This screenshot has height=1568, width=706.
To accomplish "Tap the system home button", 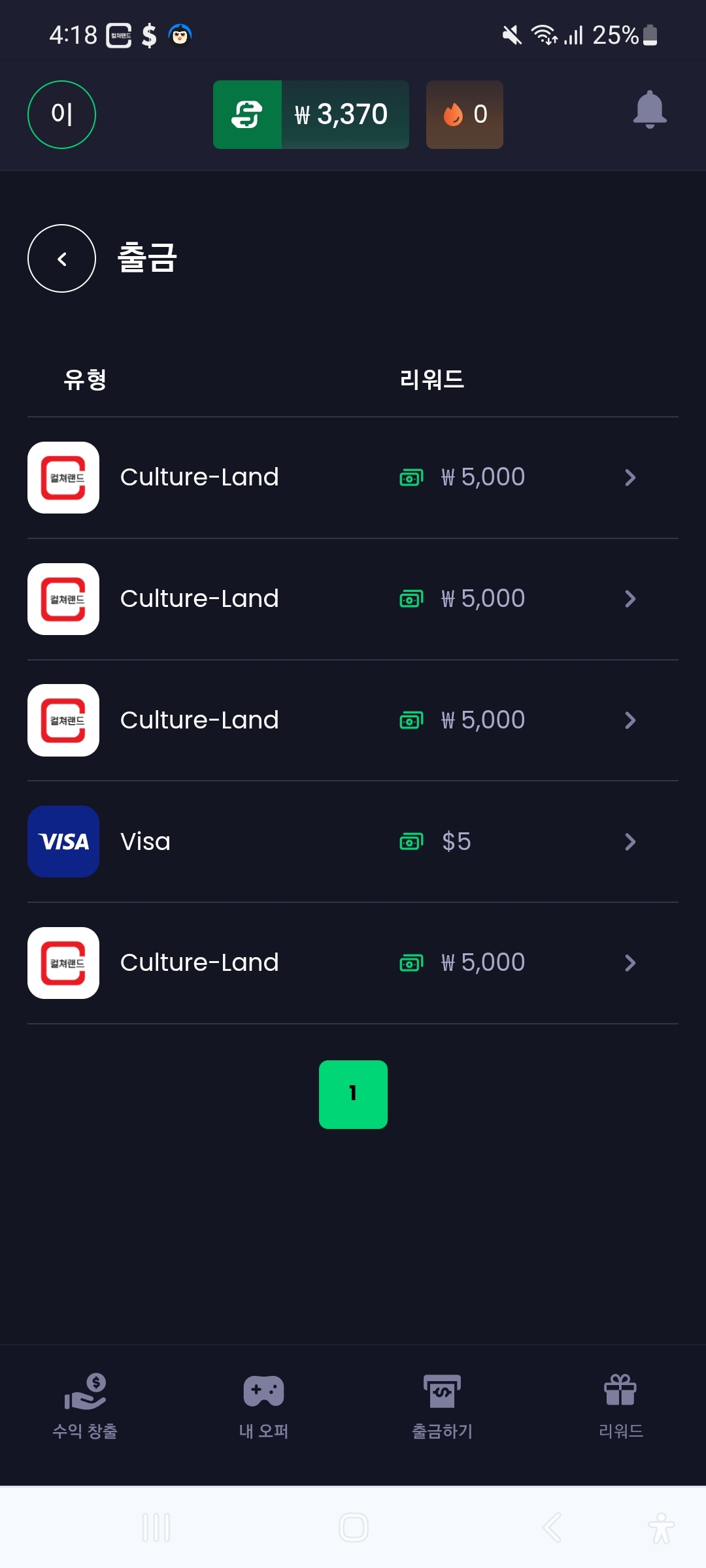I will pyautogui.click(x=354, y=1527).
